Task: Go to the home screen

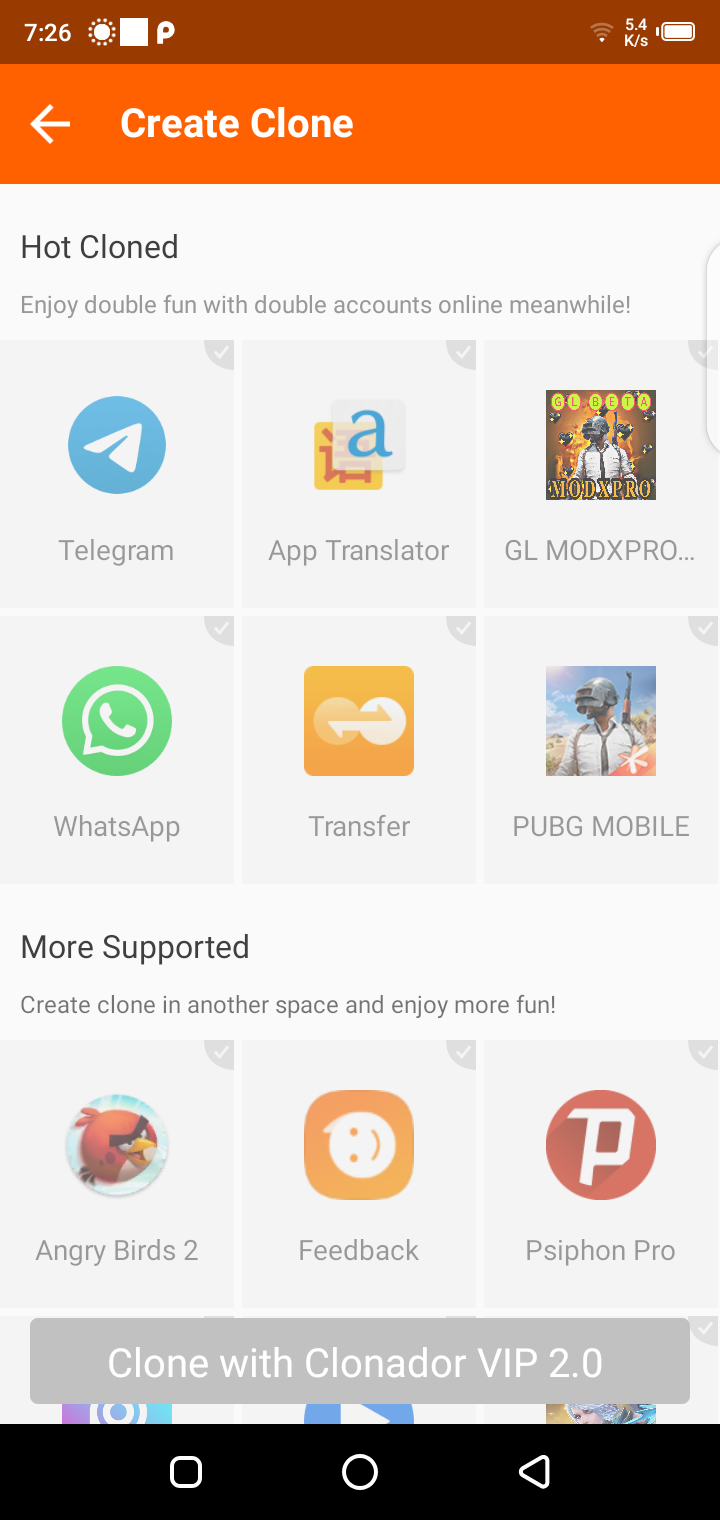Action: (x=360, y=1472)
